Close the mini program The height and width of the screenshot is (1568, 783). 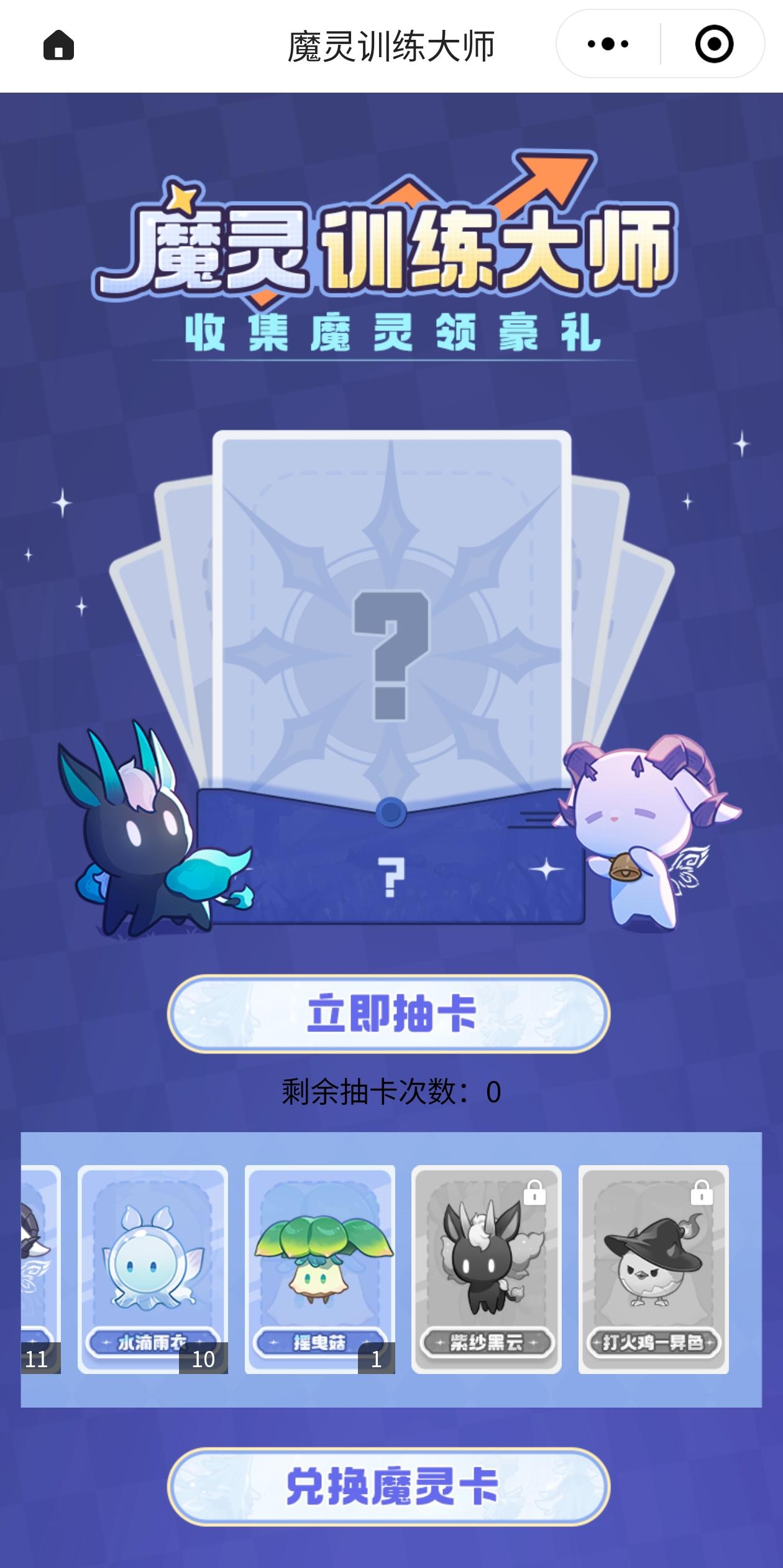coord(713,44)
